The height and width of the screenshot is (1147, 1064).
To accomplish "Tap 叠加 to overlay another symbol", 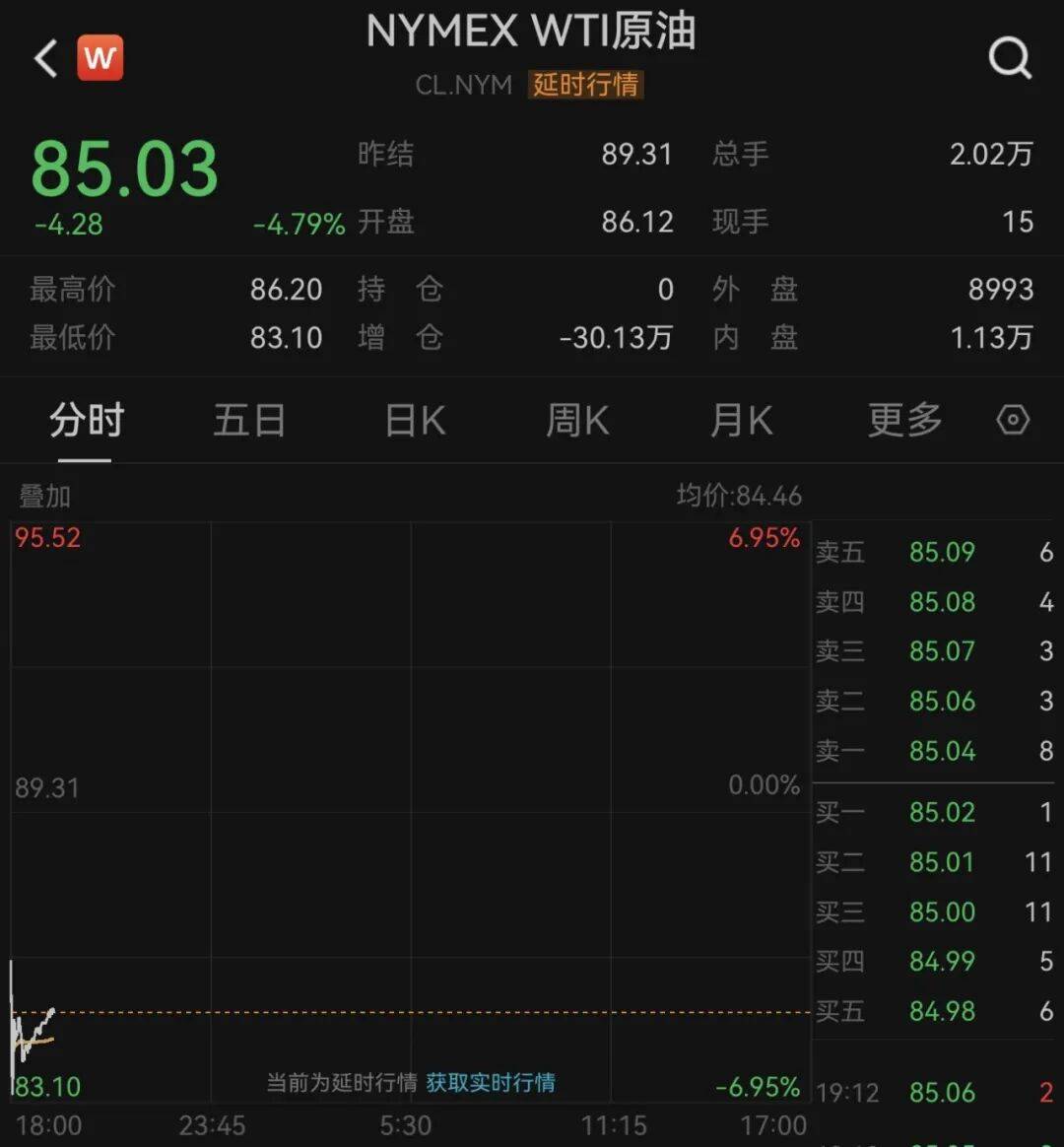I will coord(44,496).
